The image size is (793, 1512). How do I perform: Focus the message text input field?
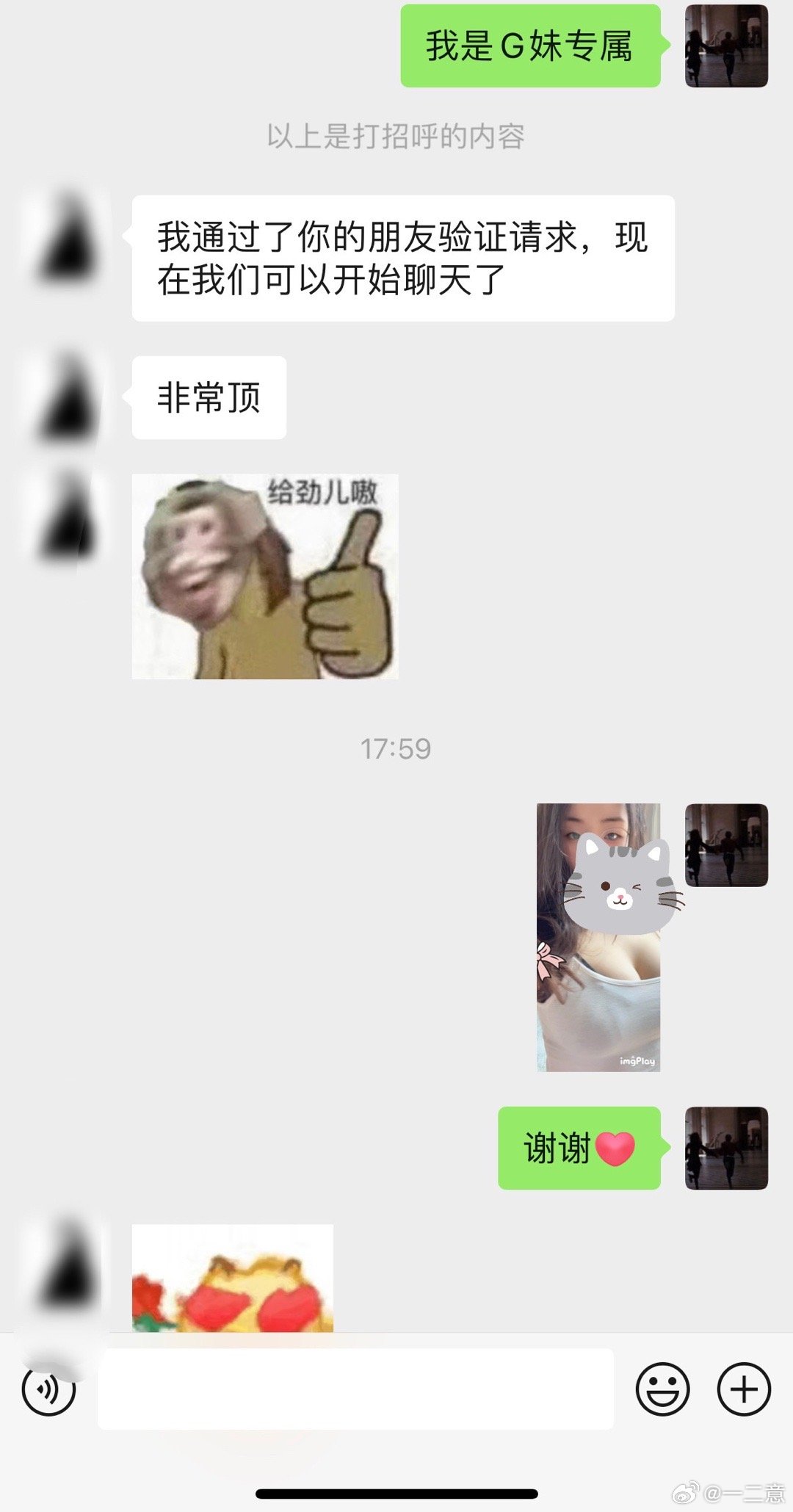tap(355, 1389)
